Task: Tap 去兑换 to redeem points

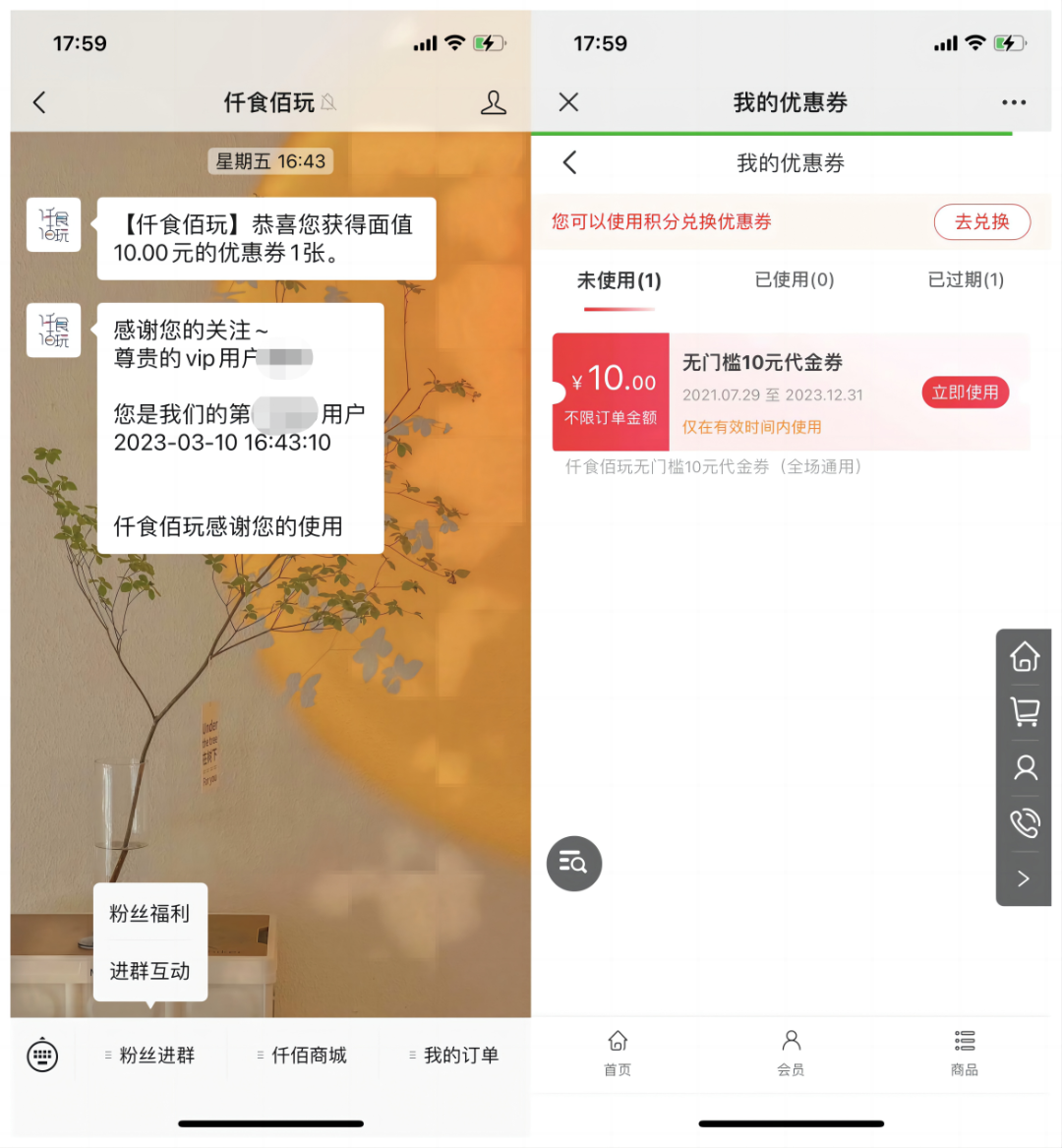Action: pos(981,222)
